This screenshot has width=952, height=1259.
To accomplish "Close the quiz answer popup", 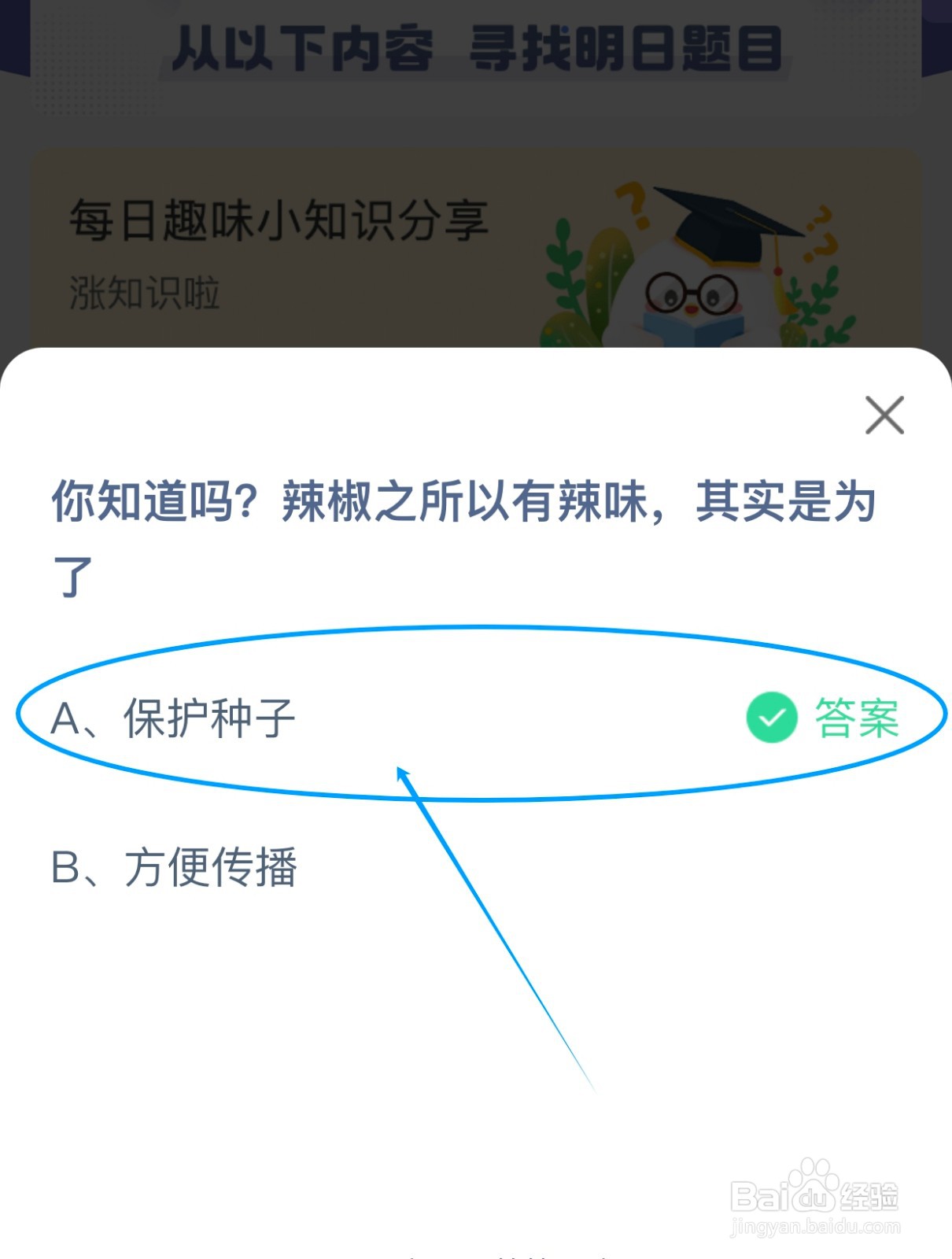I will pos(884,416).
